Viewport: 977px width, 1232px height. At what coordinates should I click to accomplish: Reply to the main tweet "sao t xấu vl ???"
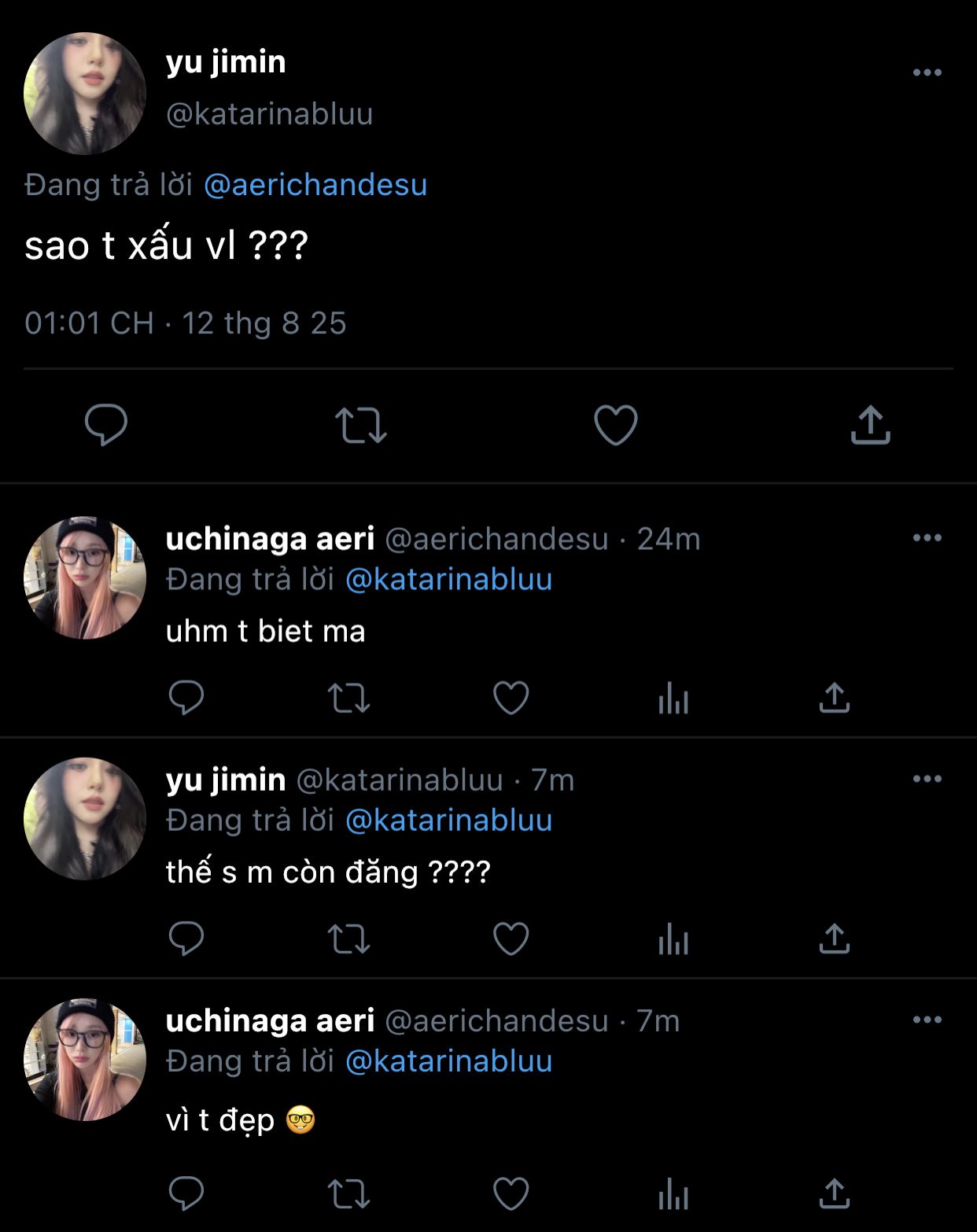(x=106, y=425)
